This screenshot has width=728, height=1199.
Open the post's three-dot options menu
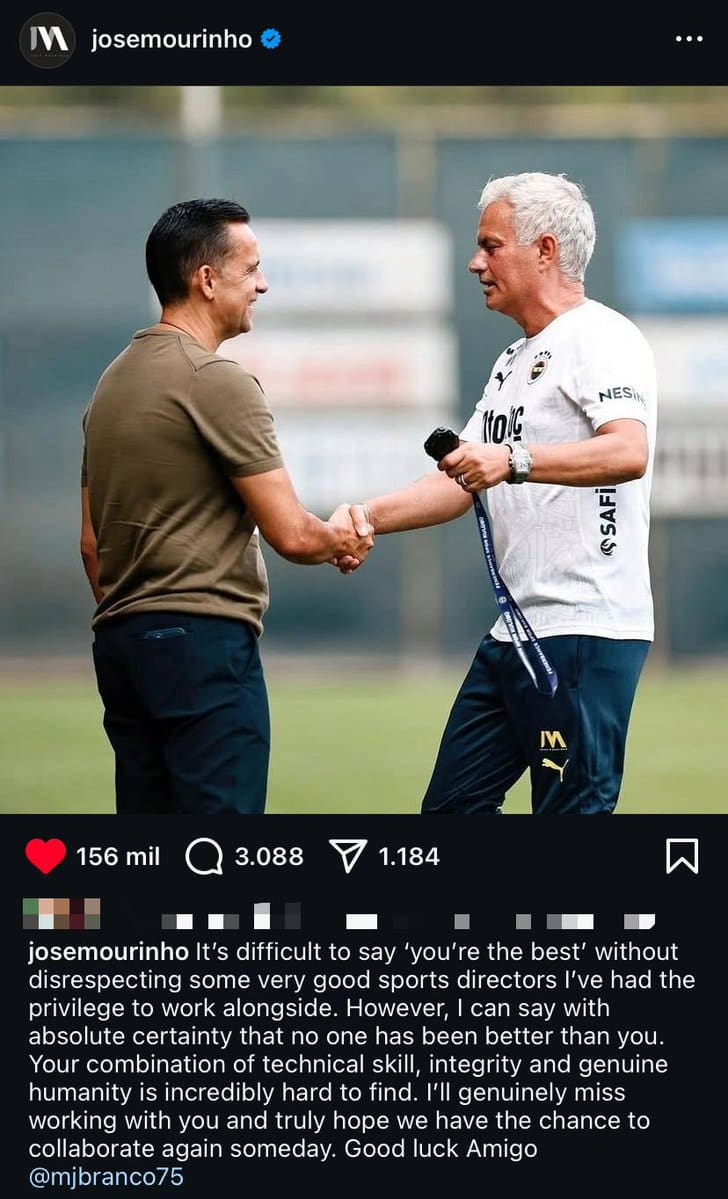click(689, 39)
